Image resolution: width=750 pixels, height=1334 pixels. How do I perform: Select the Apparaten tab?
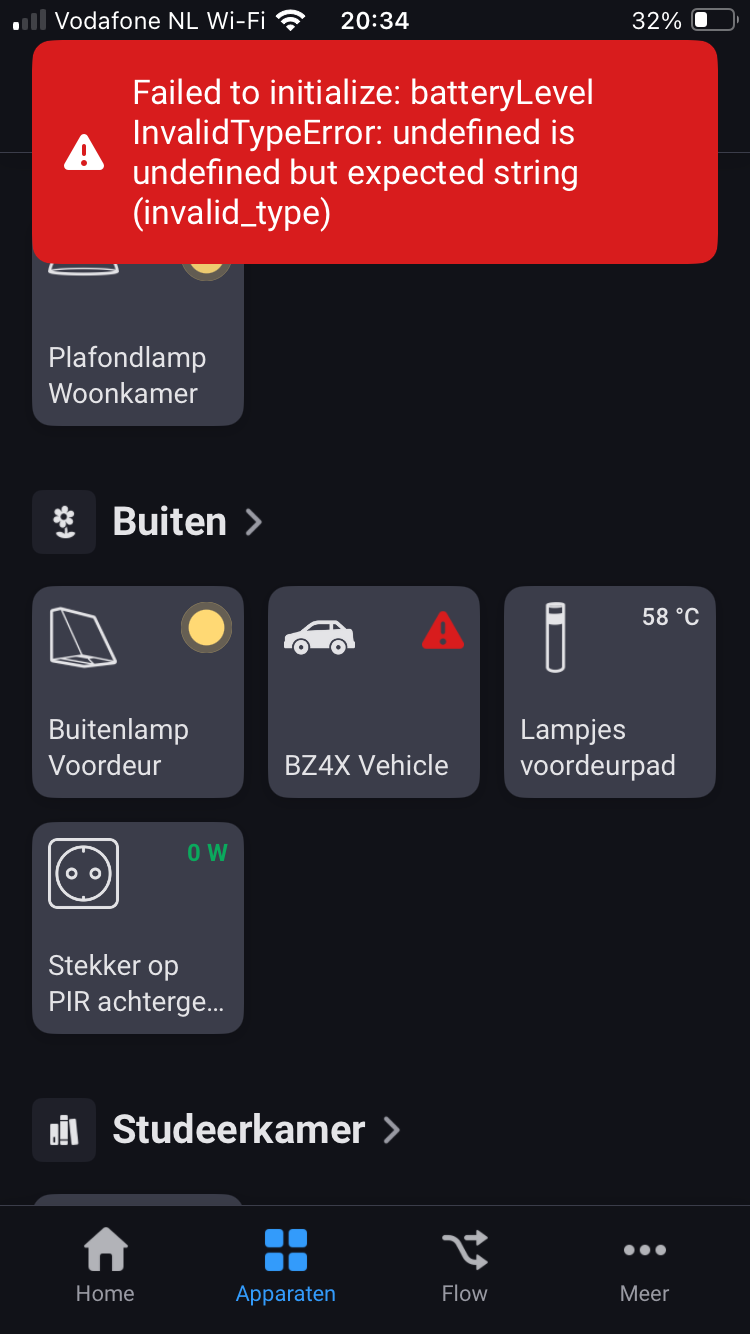[x=285, y=1266]
